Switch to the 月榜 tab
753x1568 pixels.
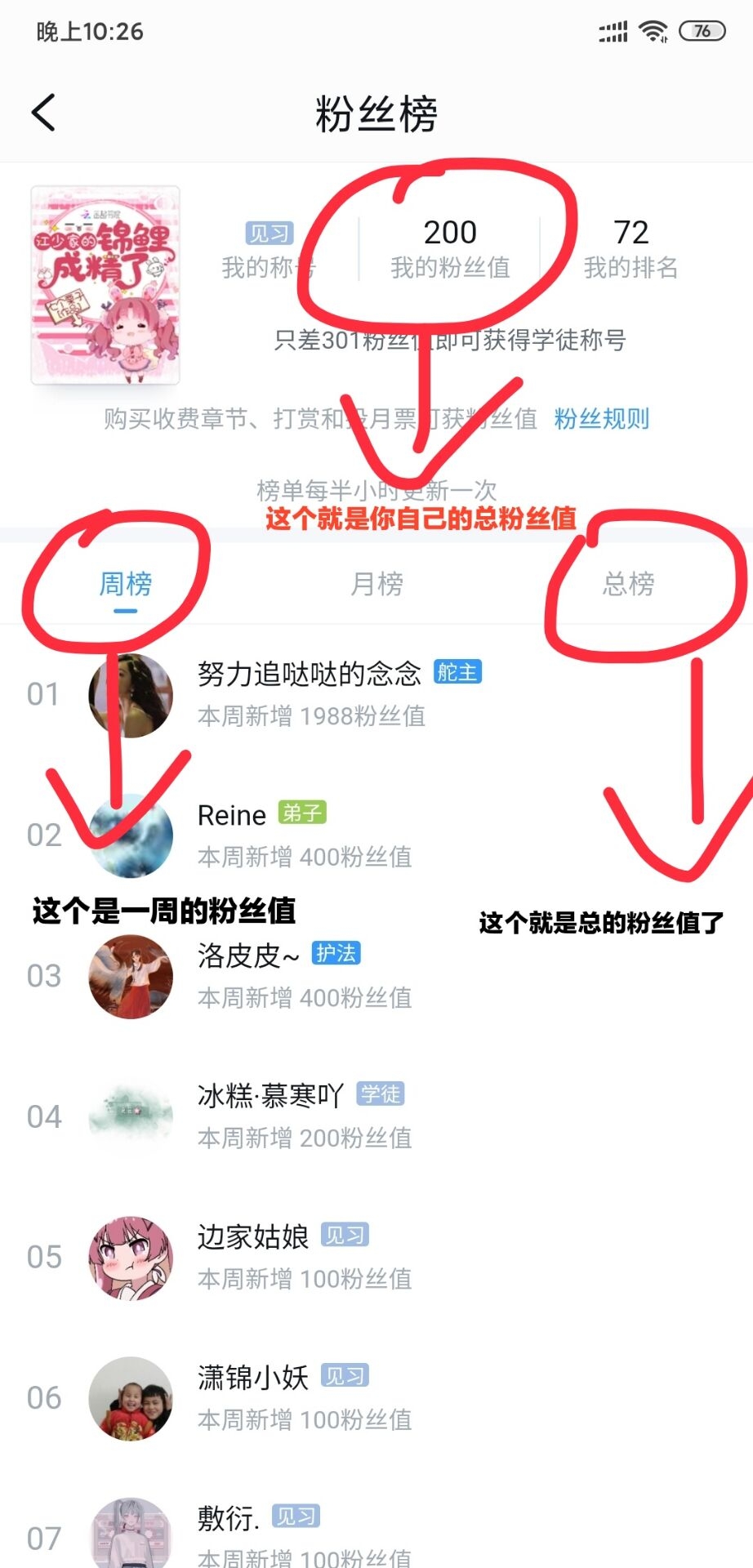click(376, 584)
